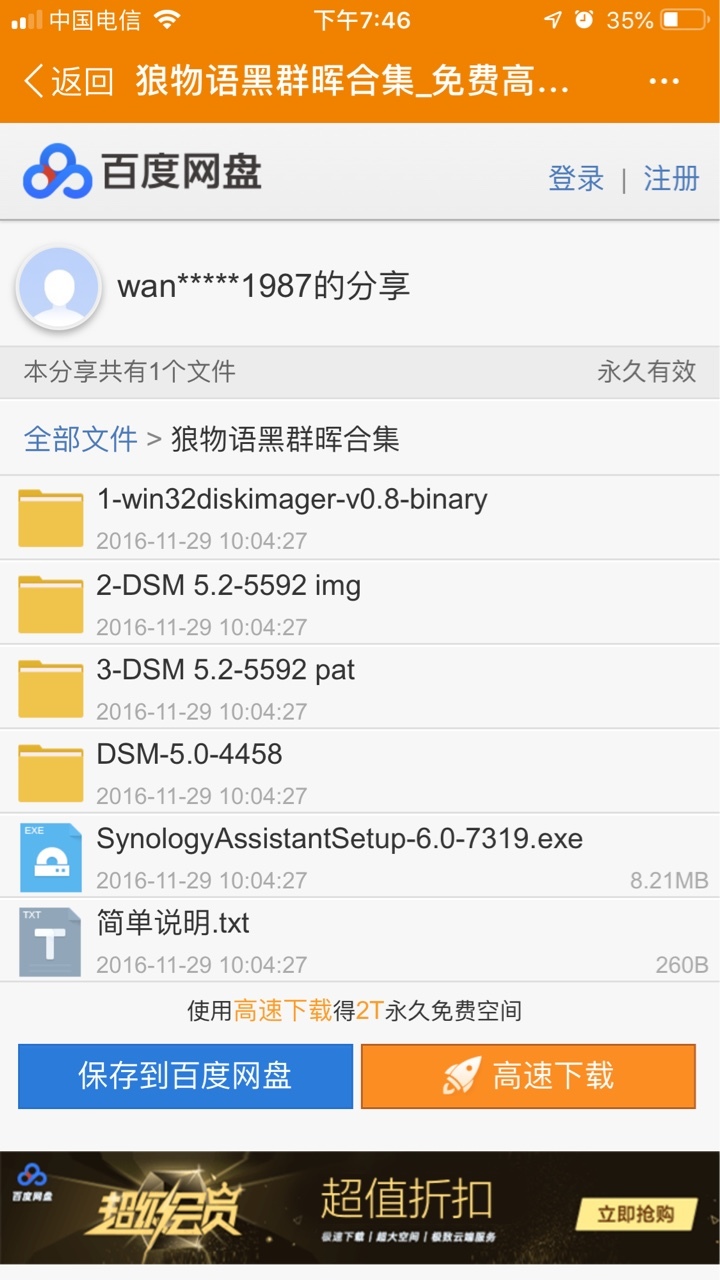Screen dimensions: 720x1280
Task: Open the 简单说明.txt file
Action: point(360,940)
